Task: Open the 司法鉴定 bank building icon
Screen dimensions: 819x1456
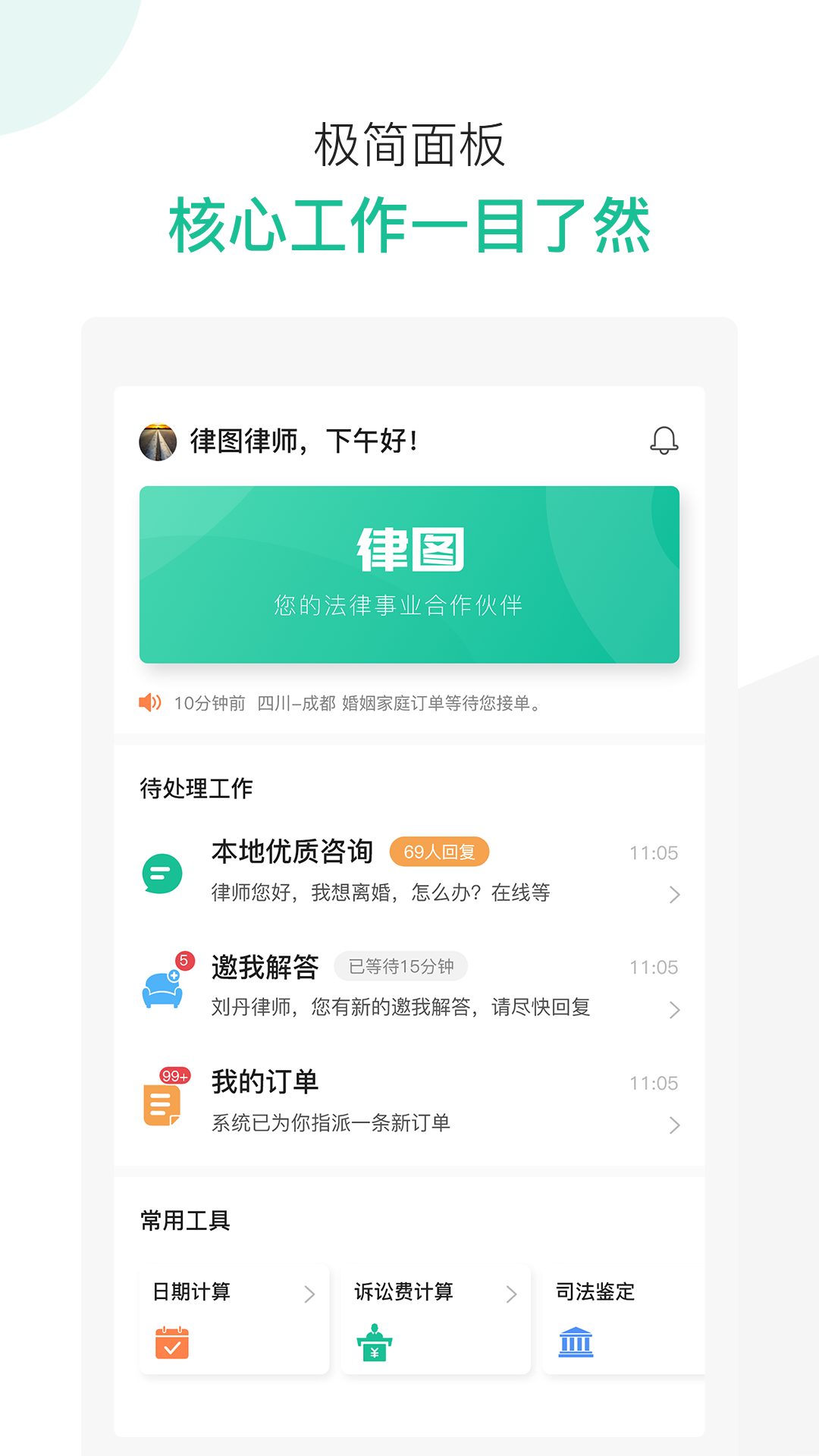Action: click(576, 1341)
